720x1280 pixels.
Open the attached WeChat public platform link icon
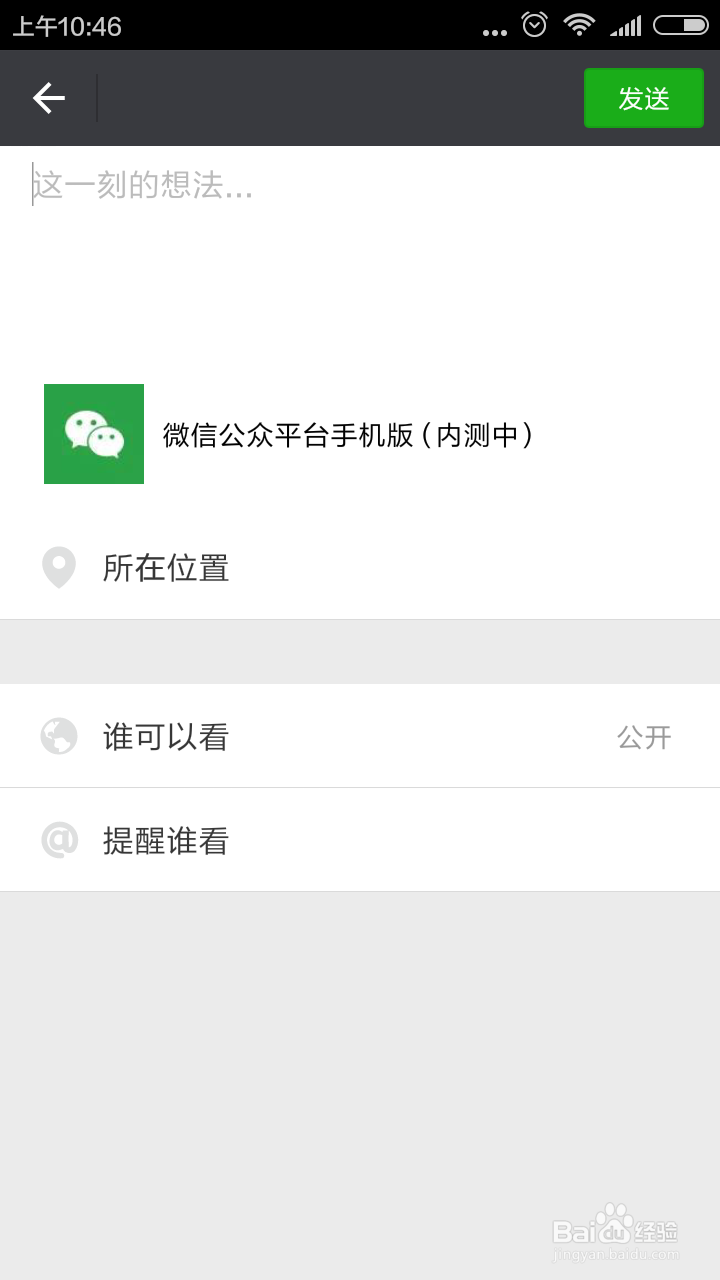point(93,434)
